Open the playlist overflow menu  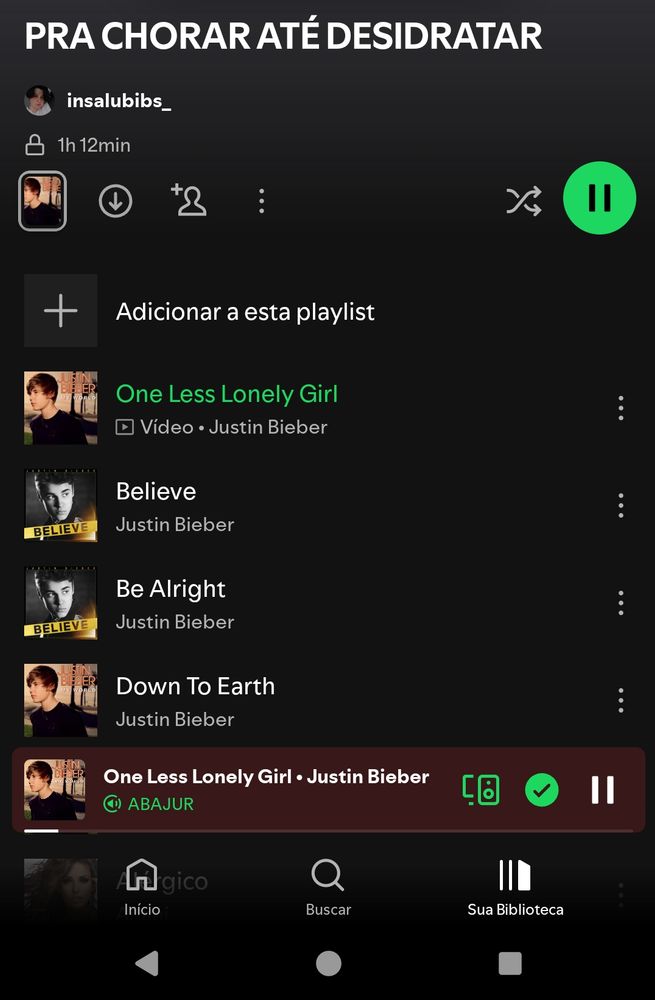[261, 201]
